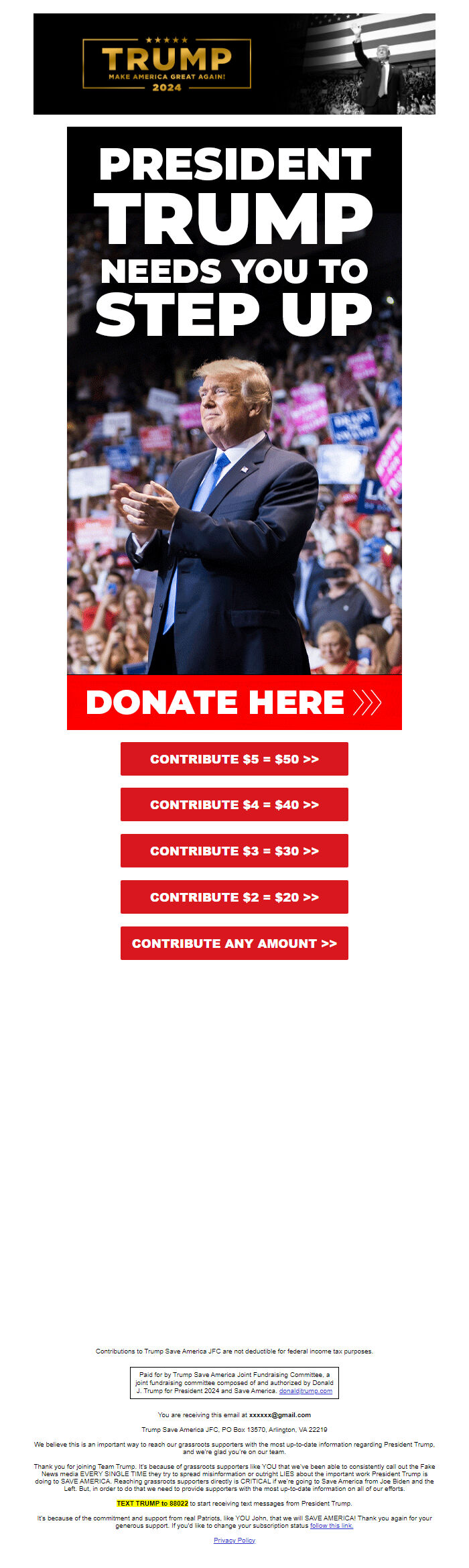Open the donaldjtrump.com link

[x=306, y=1390]
